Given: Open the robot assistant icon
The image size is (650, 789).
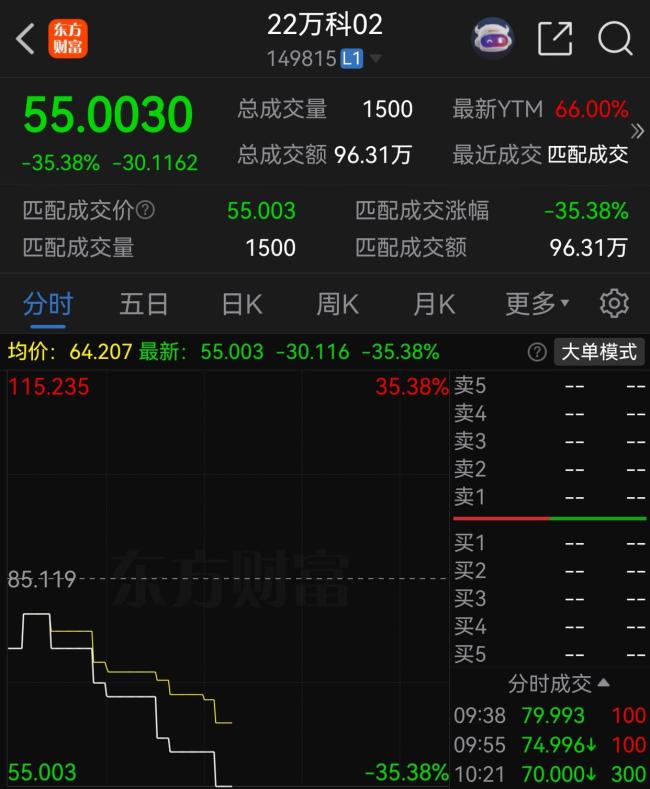Looking at the screenshot, I should 492,38.
